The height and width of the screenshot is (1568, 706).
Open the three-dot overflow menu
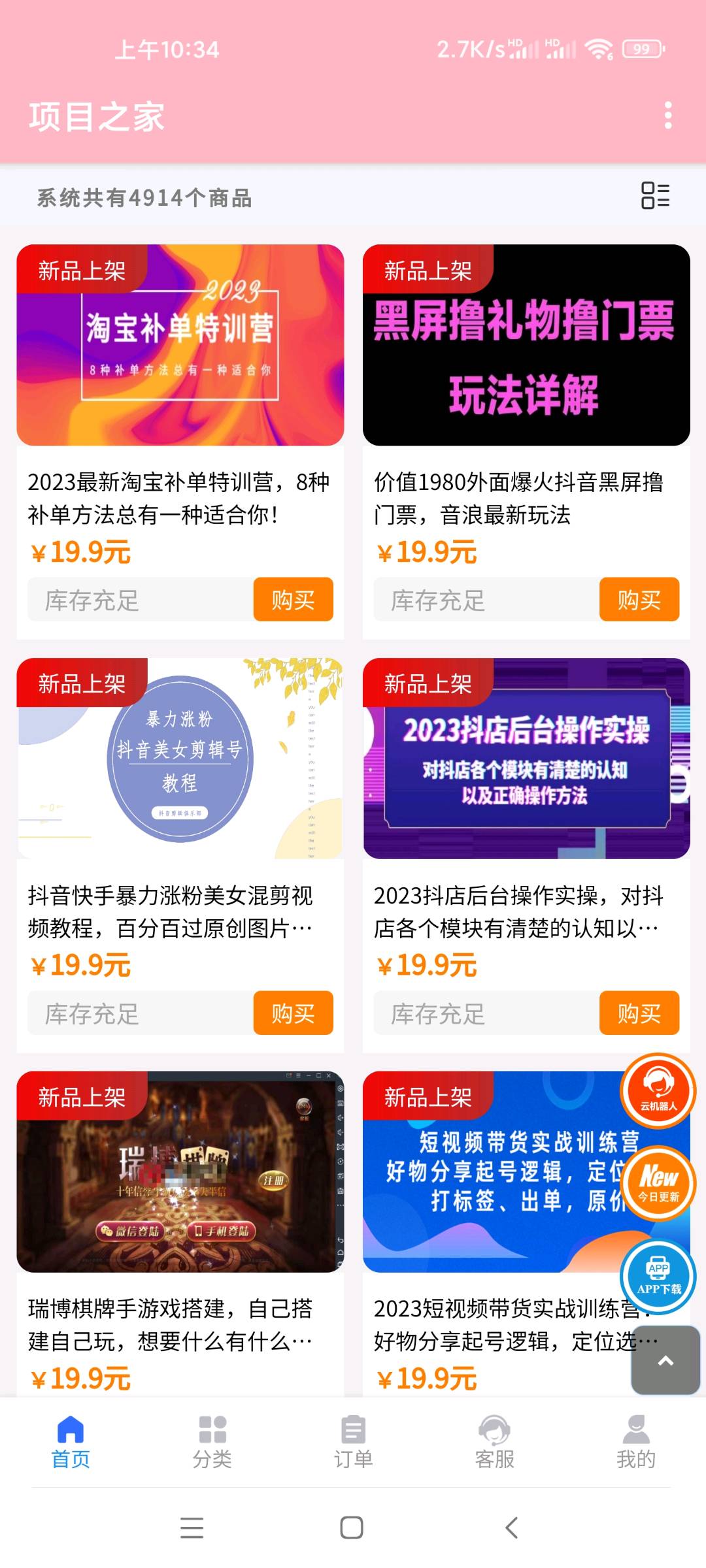coord(667,116)
